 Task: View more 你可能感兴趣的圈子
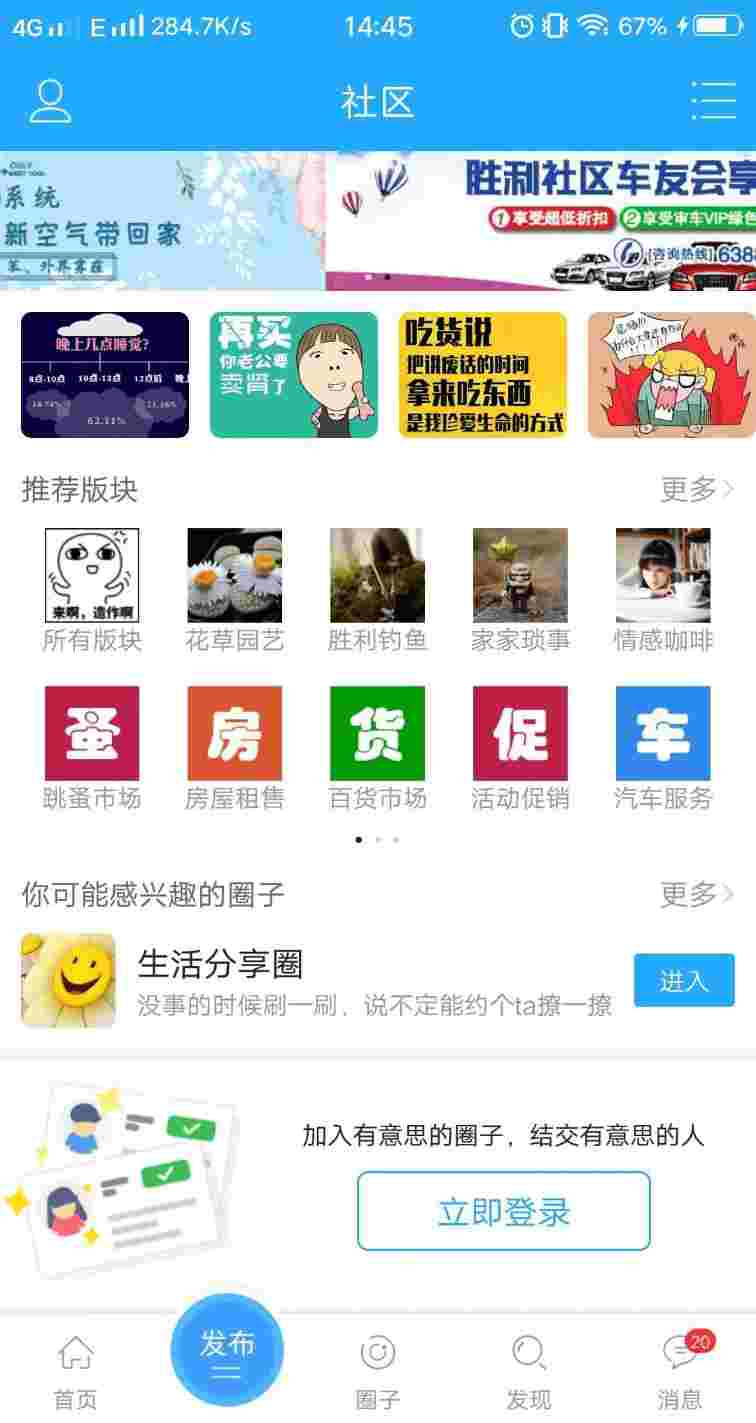(x=697, y=893)
